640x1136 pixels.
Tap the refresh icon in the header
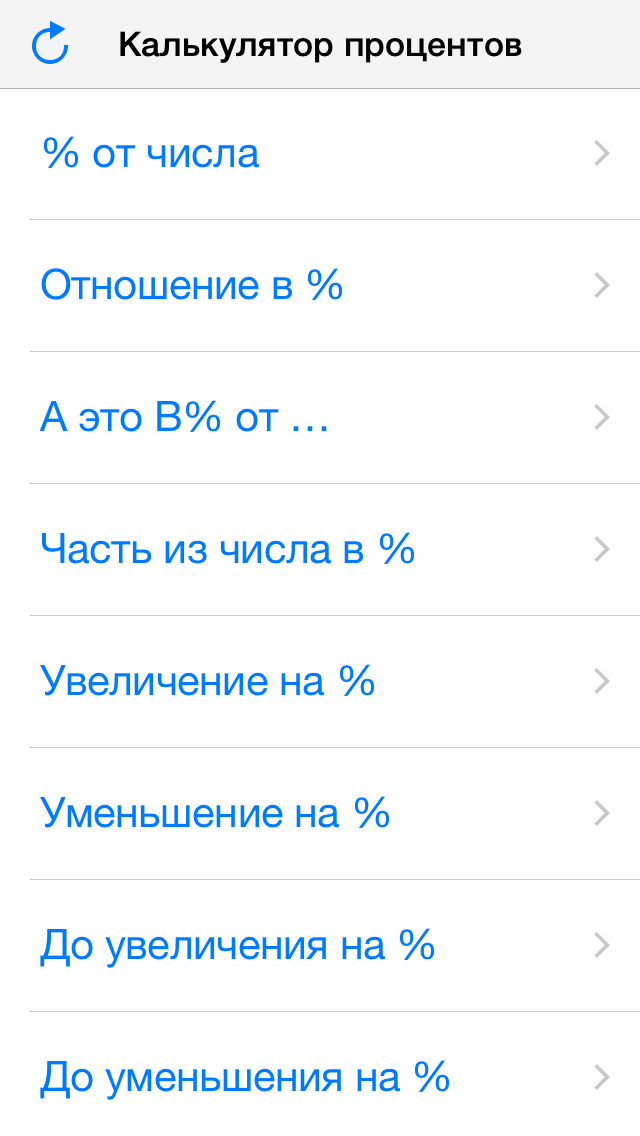point(50,45)
